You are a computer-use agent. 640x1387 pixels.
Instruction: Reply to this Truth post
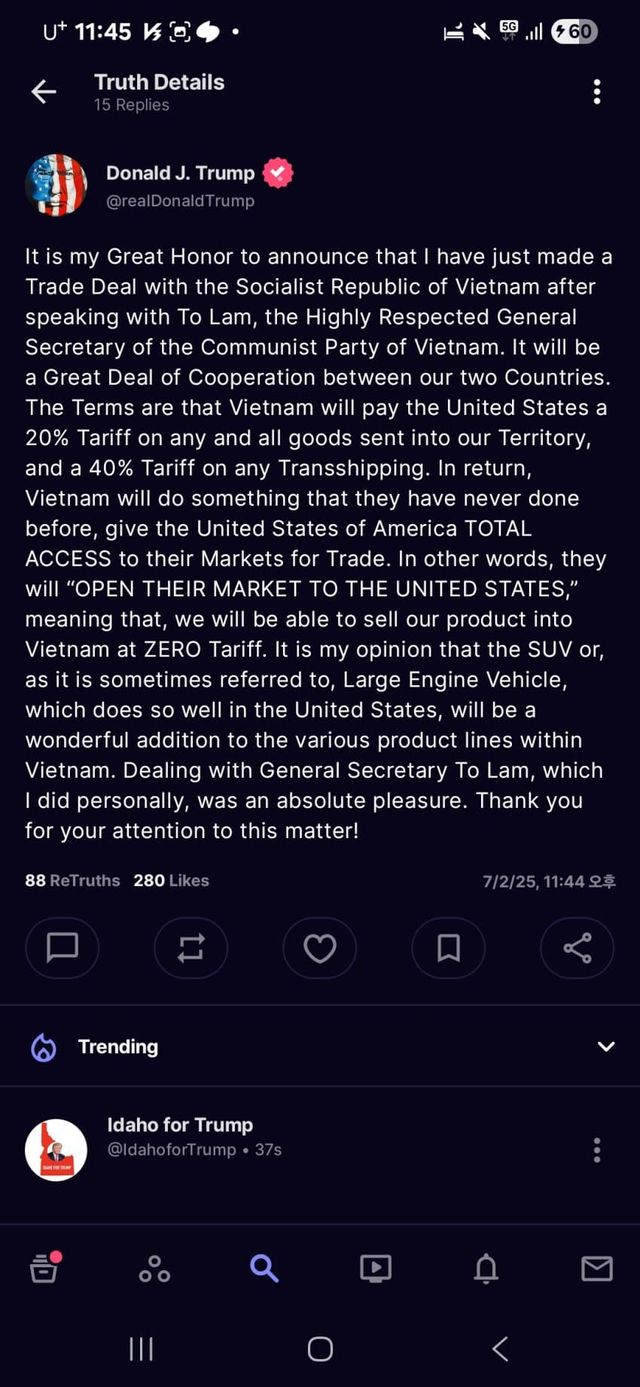click(63, 947)
